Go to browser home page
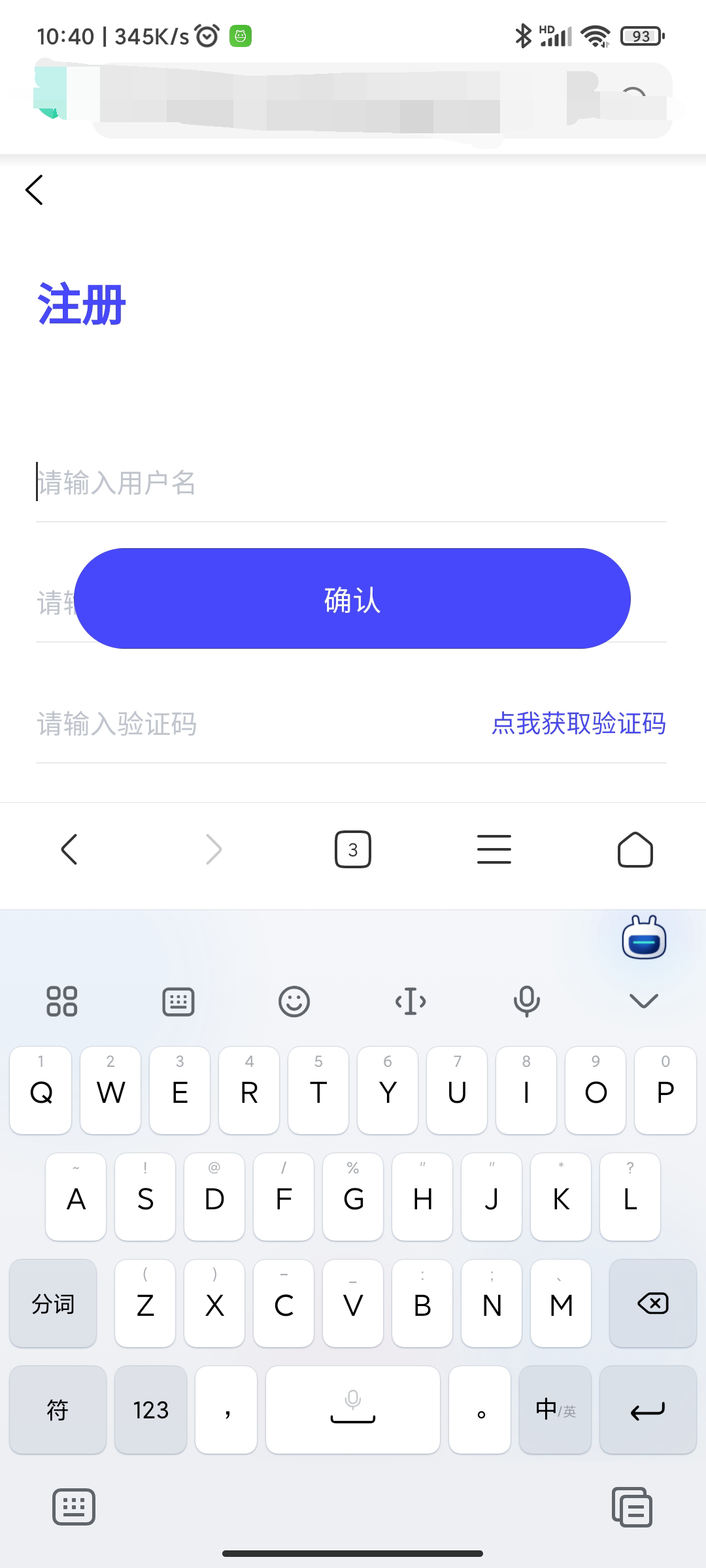Image resolution: width=706 pixels, height=1568 pixels. (x=635, y=849)
